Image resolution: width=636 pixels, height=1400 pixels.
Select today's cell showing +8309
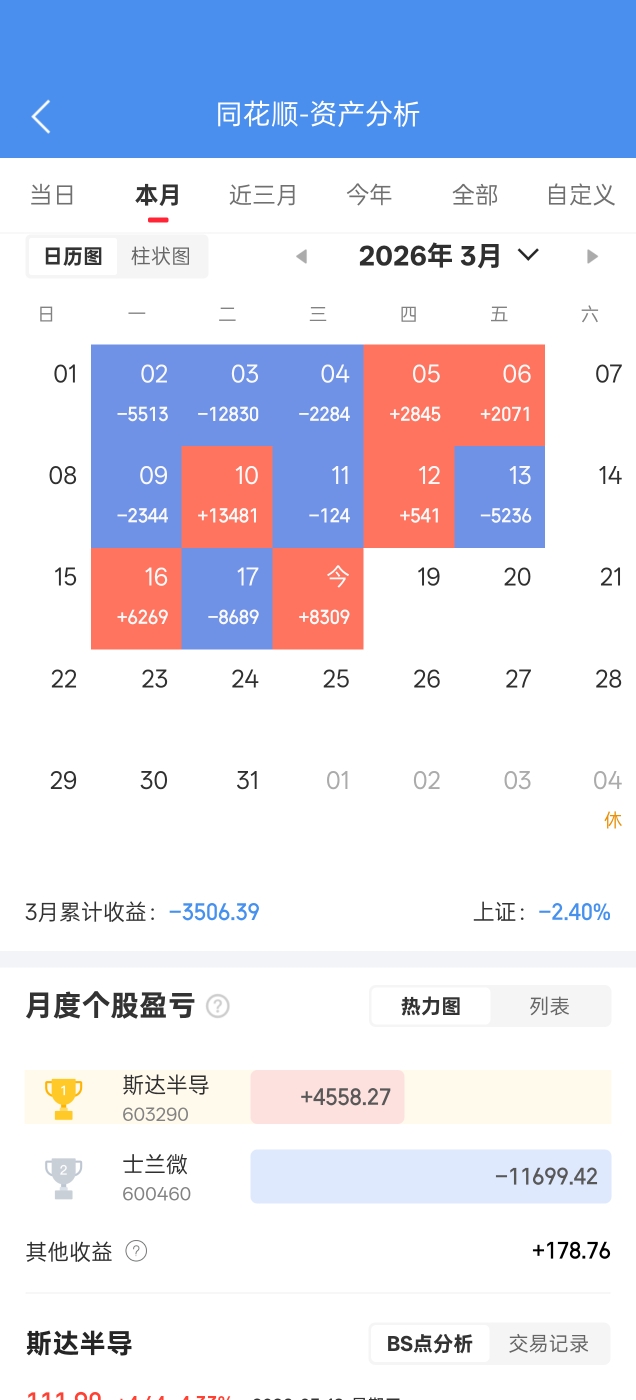click(x=318, y=598)
